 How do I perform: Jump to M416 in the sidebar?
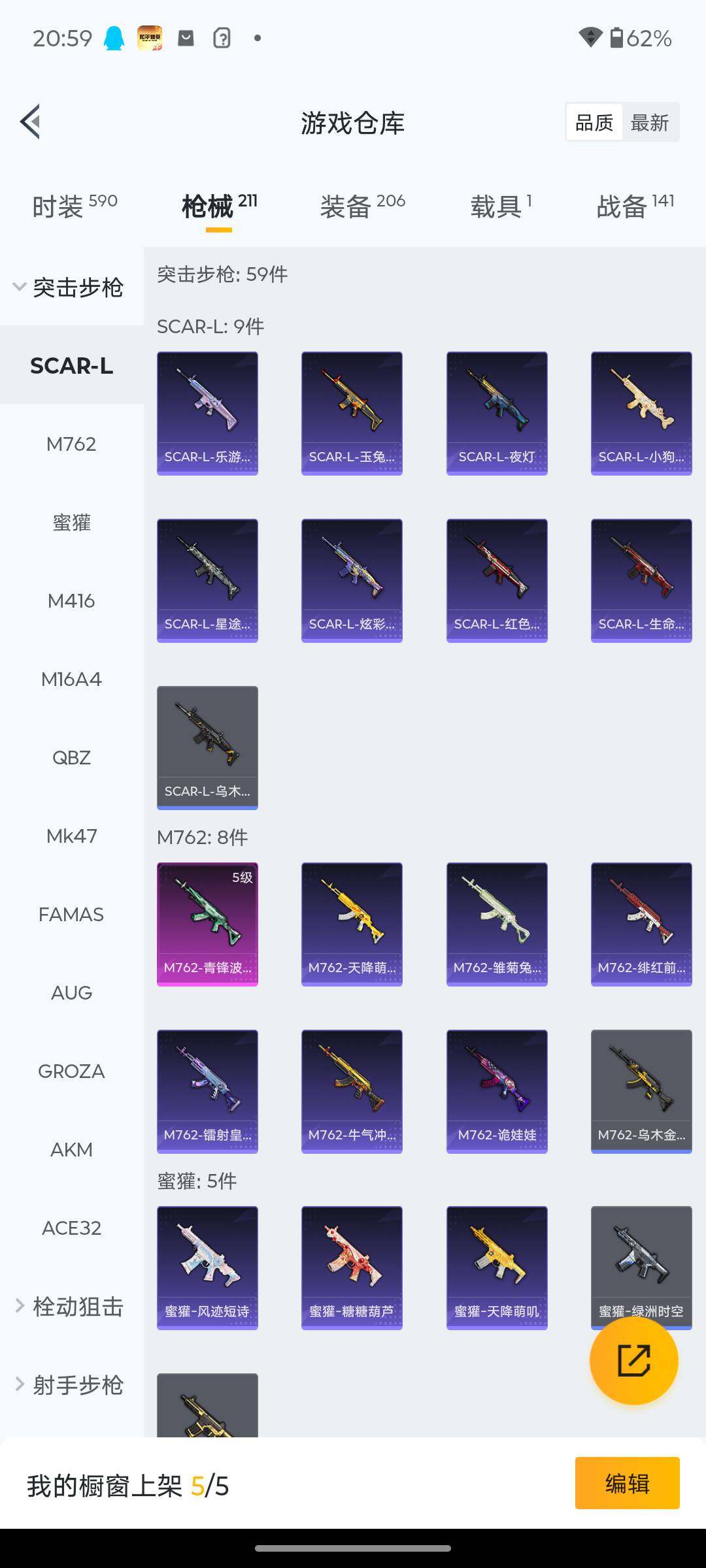pos(71,601)
